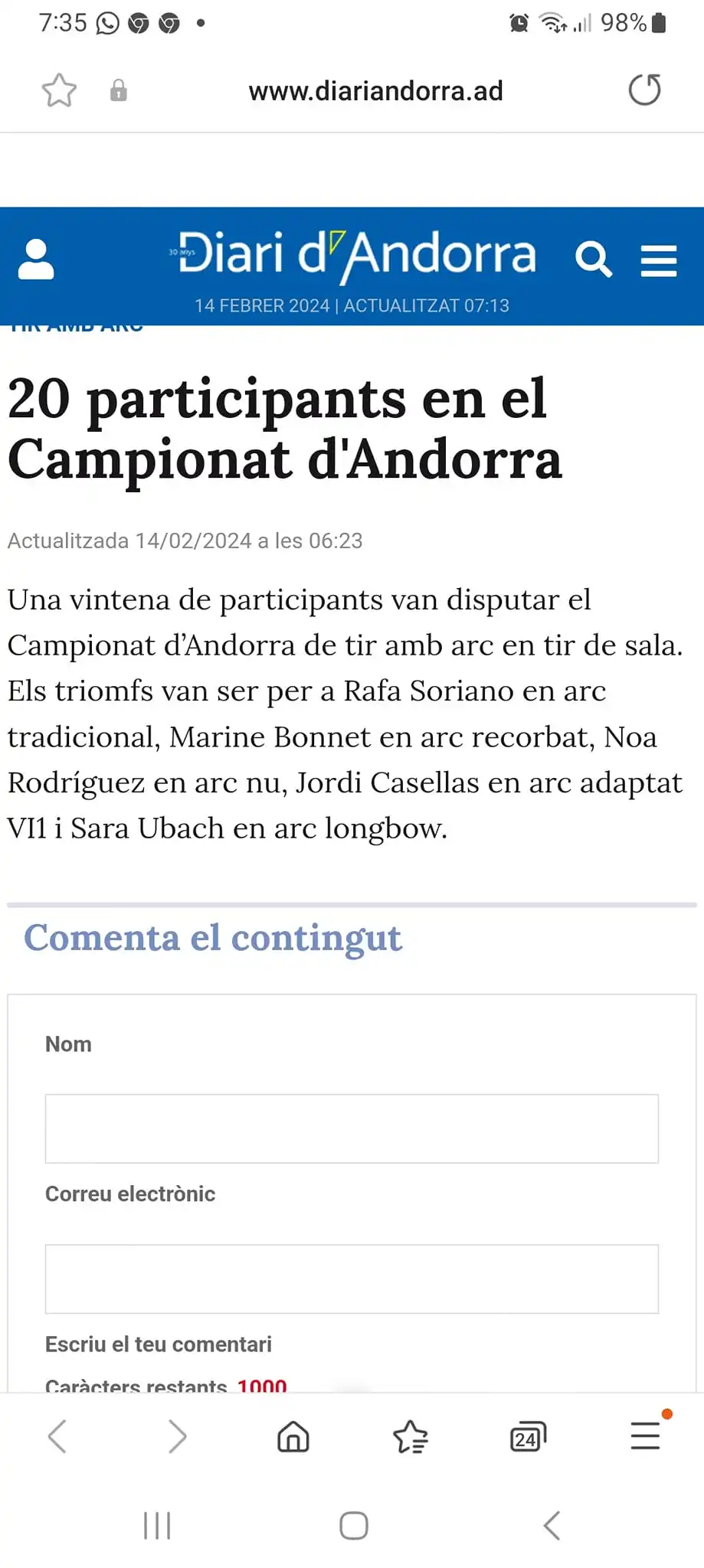Search the Diari d'Andorra site
This screenshot has width=704, height=1568.
tap(593, 260)
